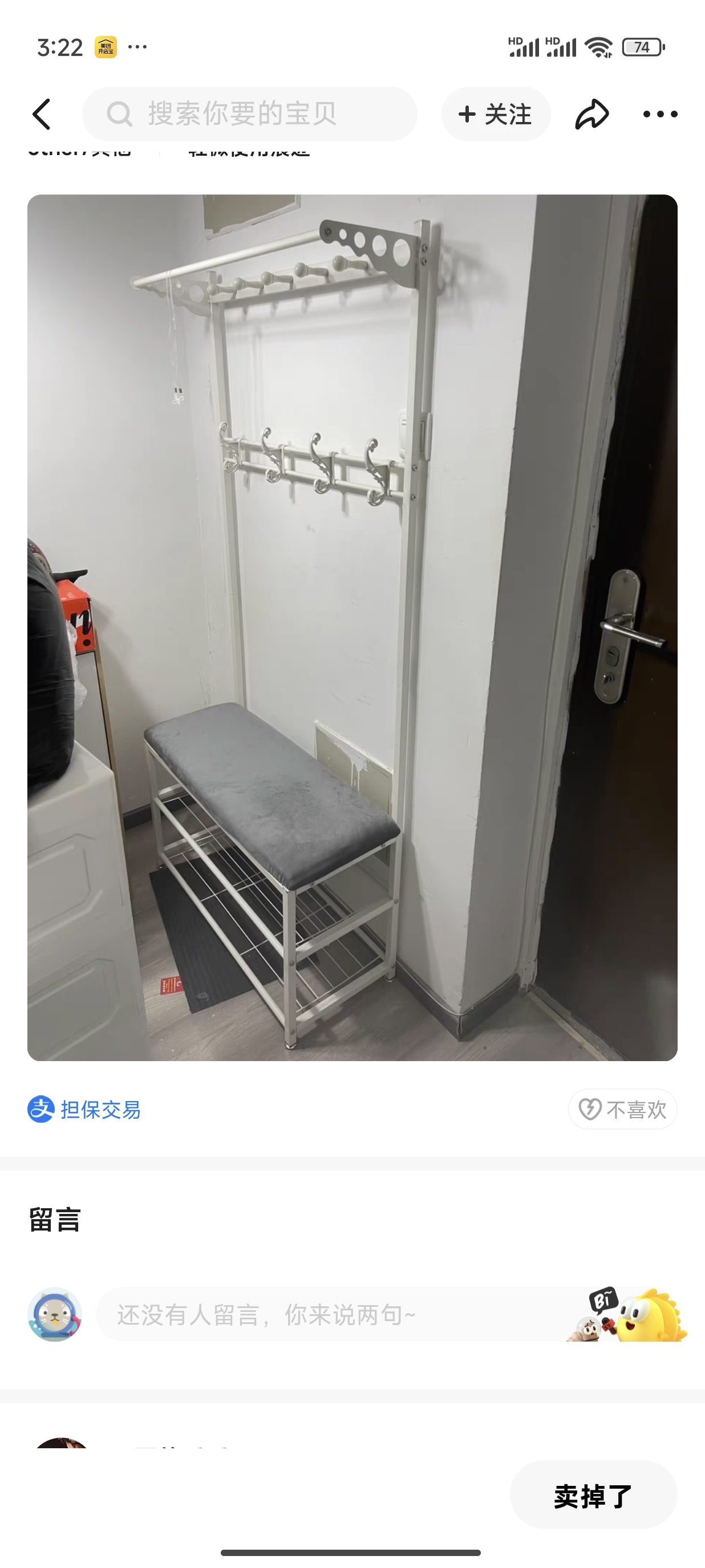
Task: Tap the 卖掉了 button
Action: pos(593,1495)
